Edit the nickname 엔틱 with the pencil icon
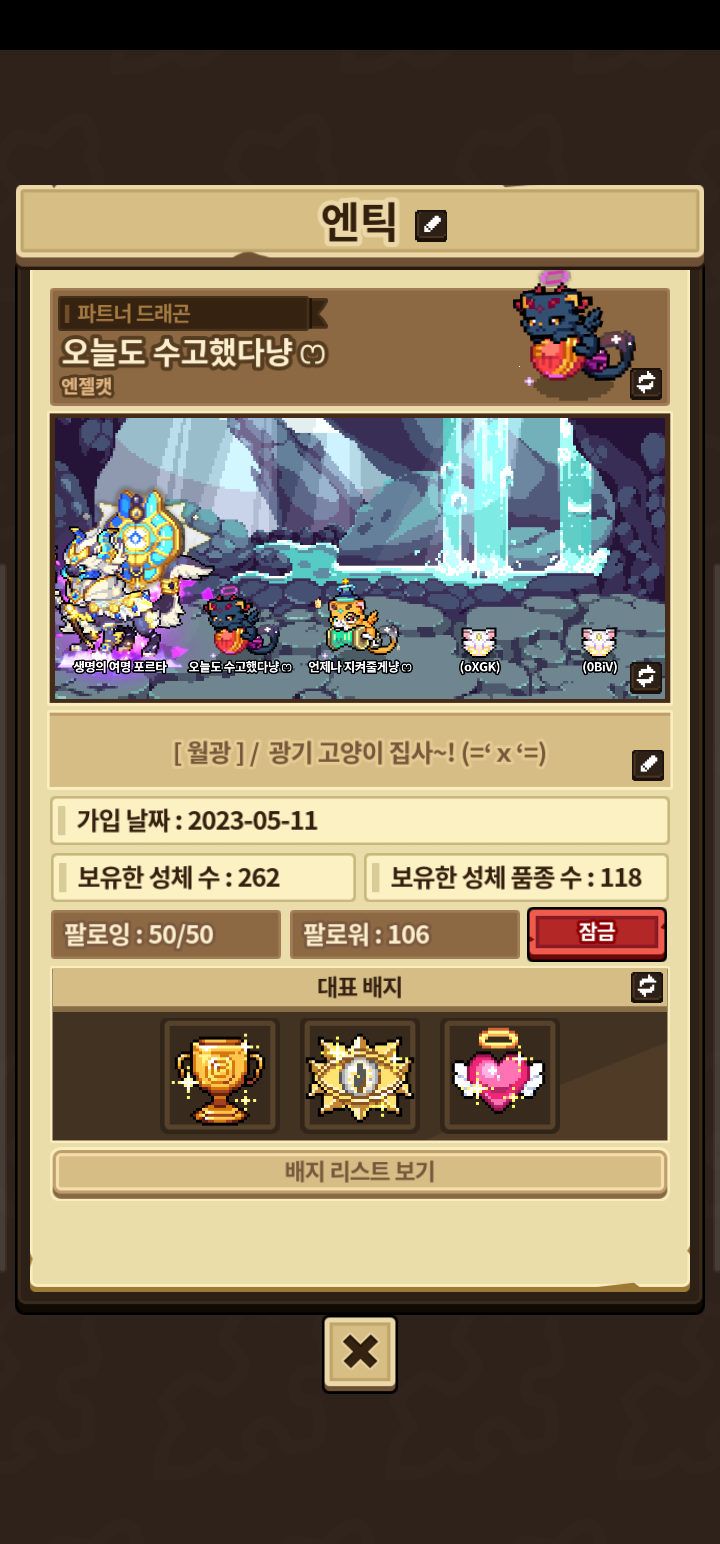720x1544 pixels. click(431, 226)
